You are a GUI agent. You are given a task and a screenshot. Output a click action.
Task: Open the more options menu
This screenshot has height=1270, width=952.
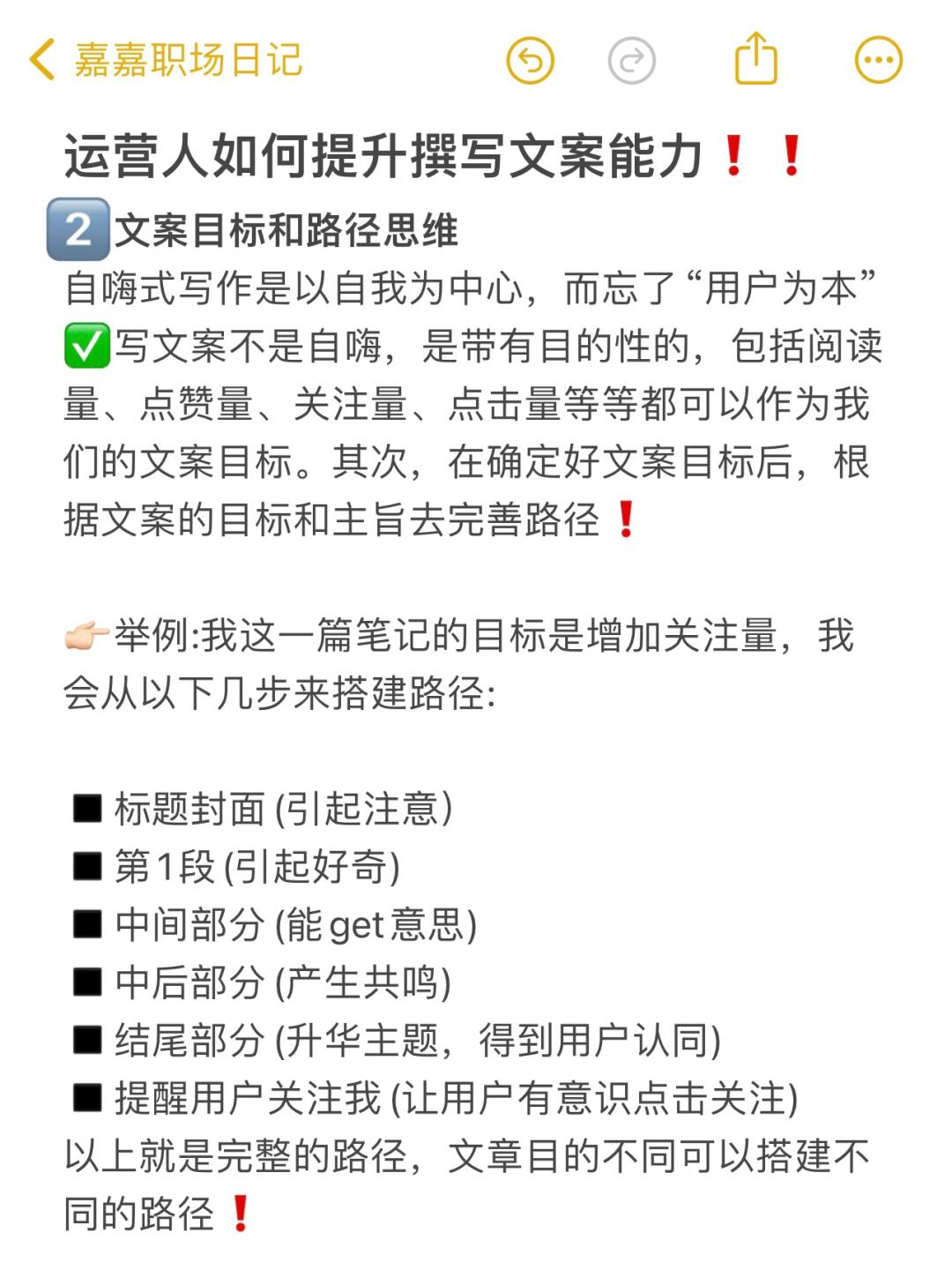[x=879, y=61]
